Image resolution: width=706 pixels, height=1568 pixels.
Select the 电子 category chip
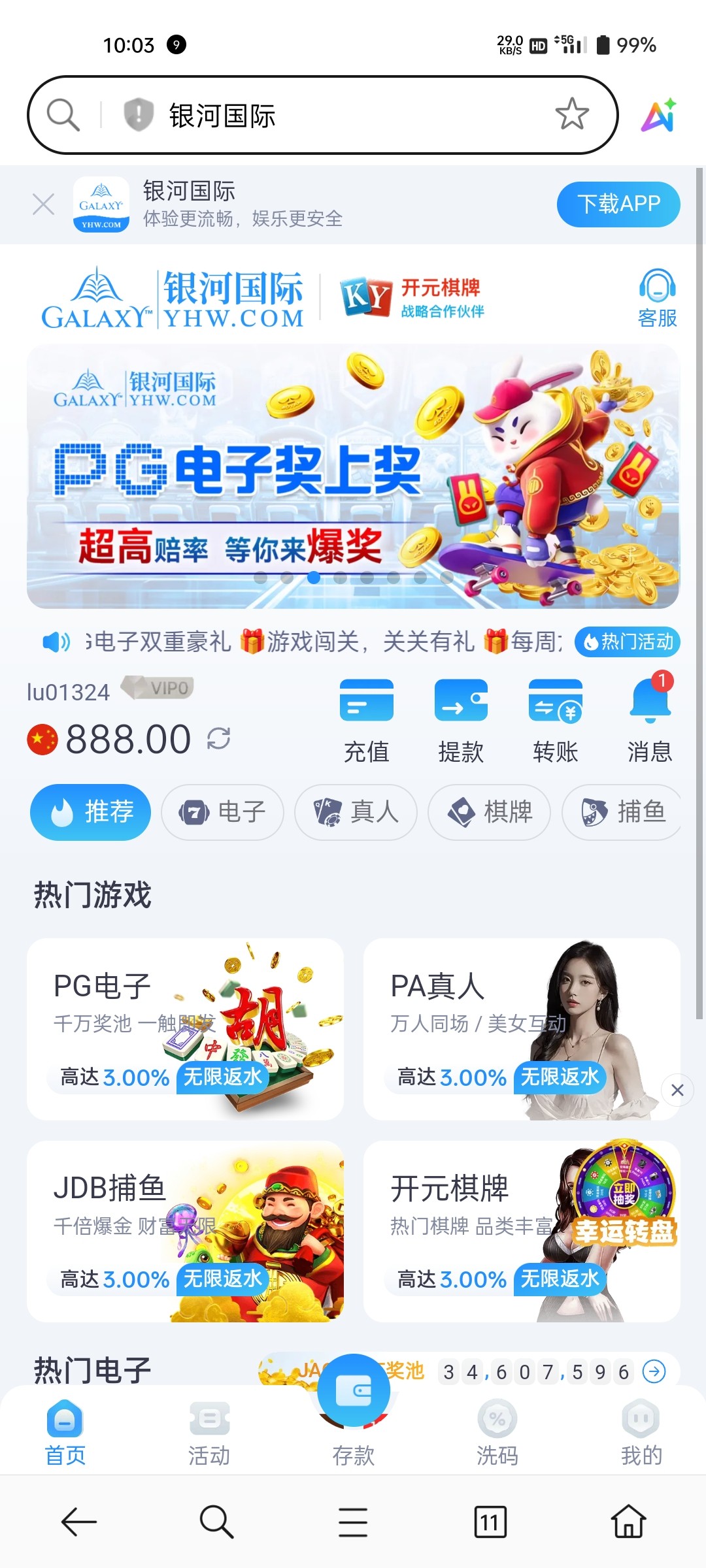pyautogui.click(x=223, y=812)
